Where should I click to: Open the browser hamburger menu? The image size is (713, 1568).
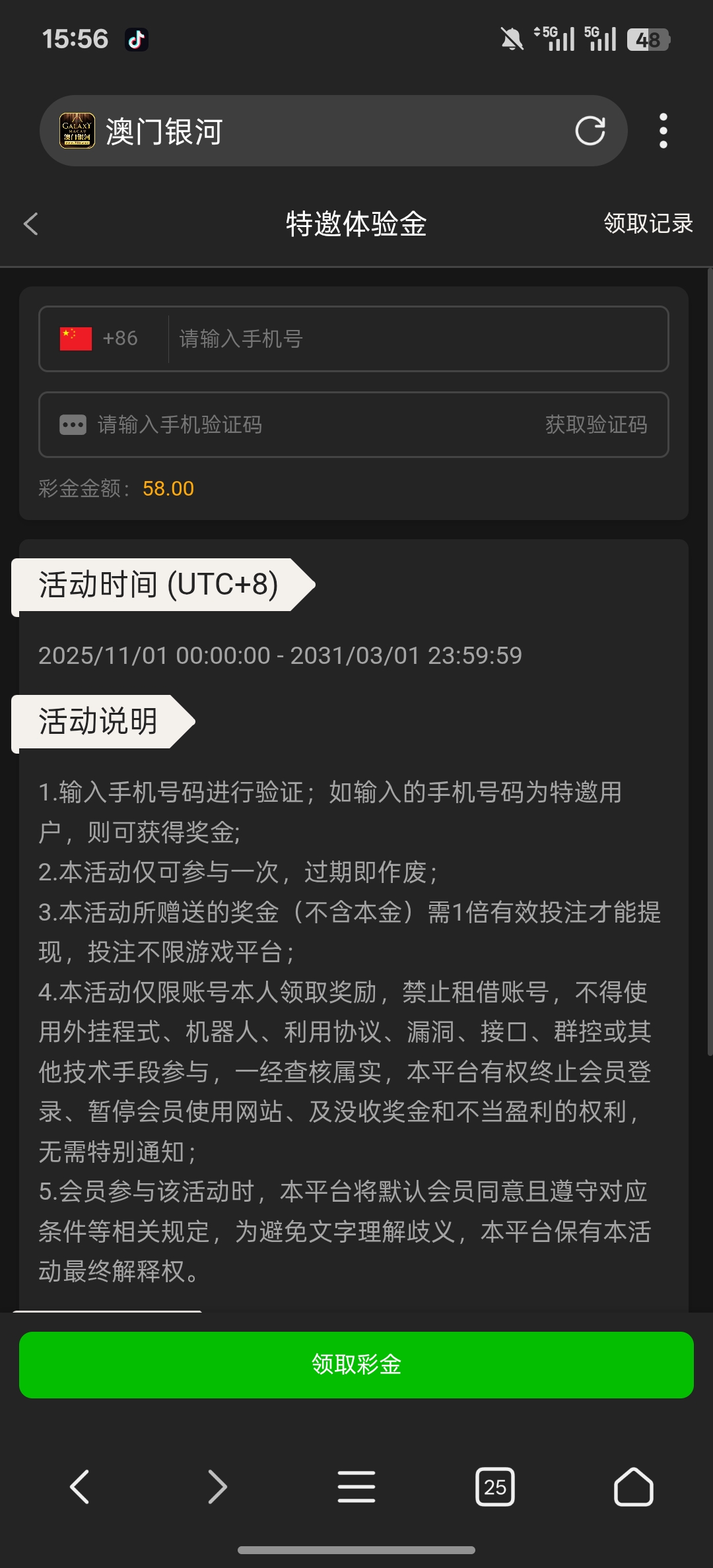pyautogui.click(x=356, y=1488)
